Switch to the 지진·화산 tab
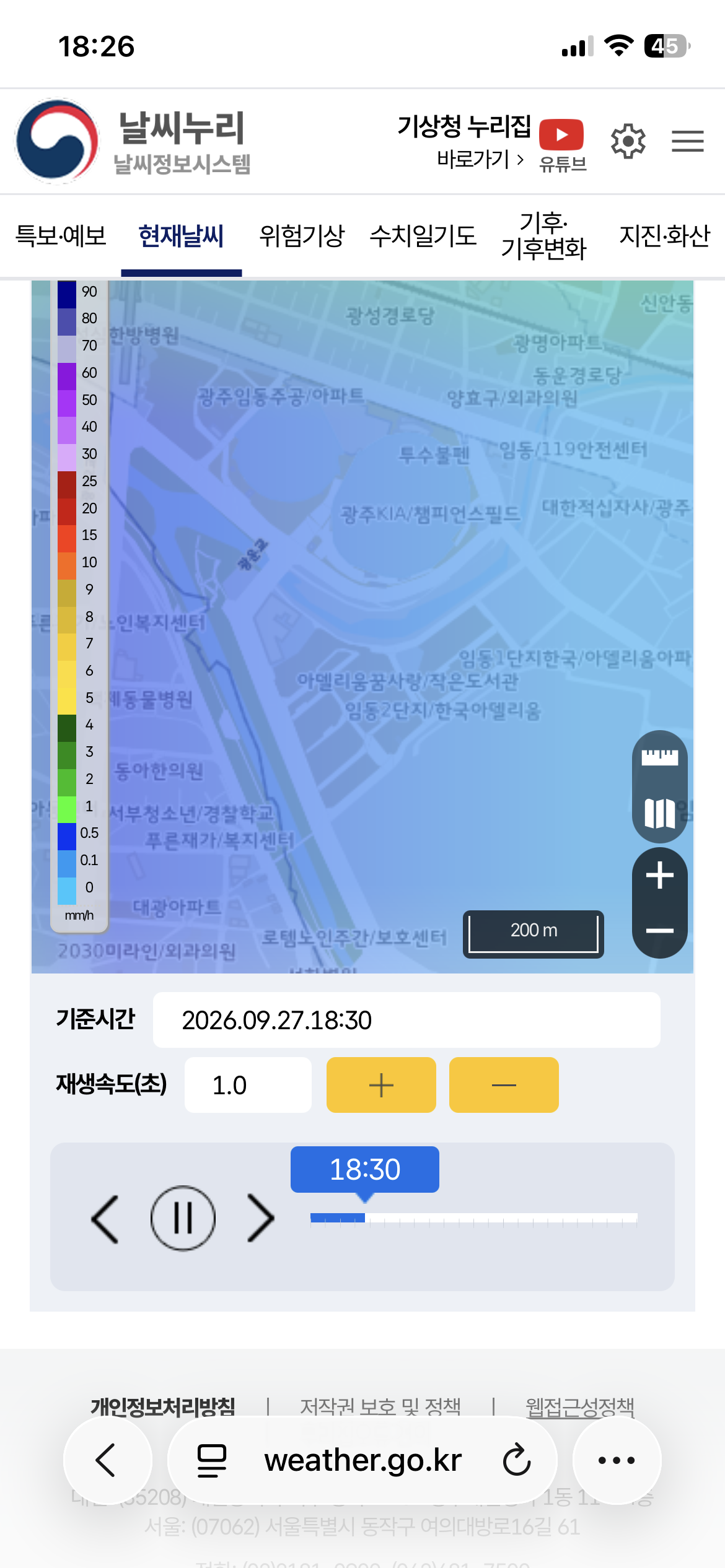Screen dimensions: 725x1568 pos(665,236)
